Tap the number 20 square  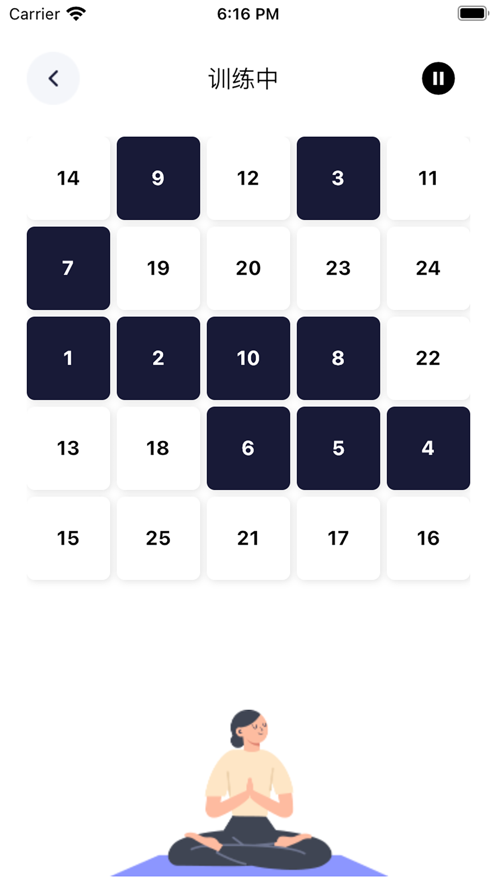coord(248,268)
